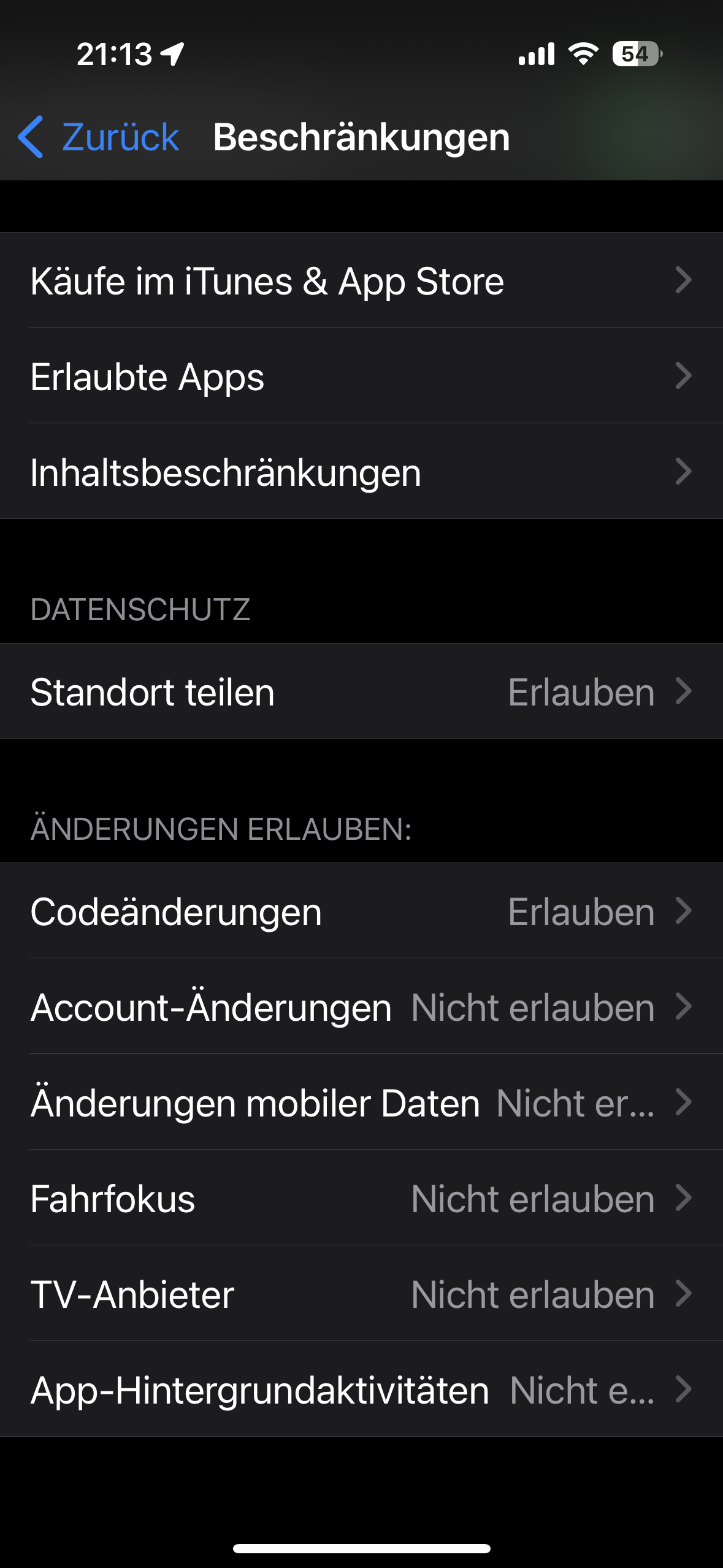Viewport: 723px width, 1568px height.
Task: Open Änderungen mobiler Daten
Action: 361,1102
